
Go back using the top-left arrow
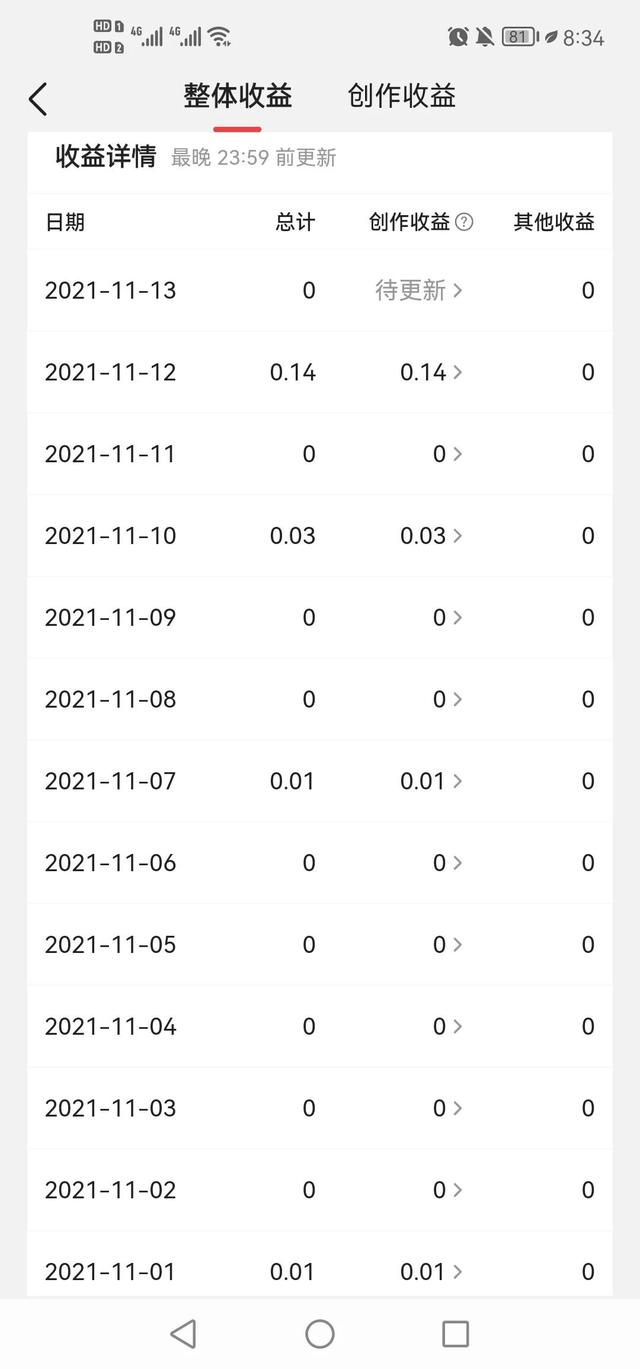[38, 99]
